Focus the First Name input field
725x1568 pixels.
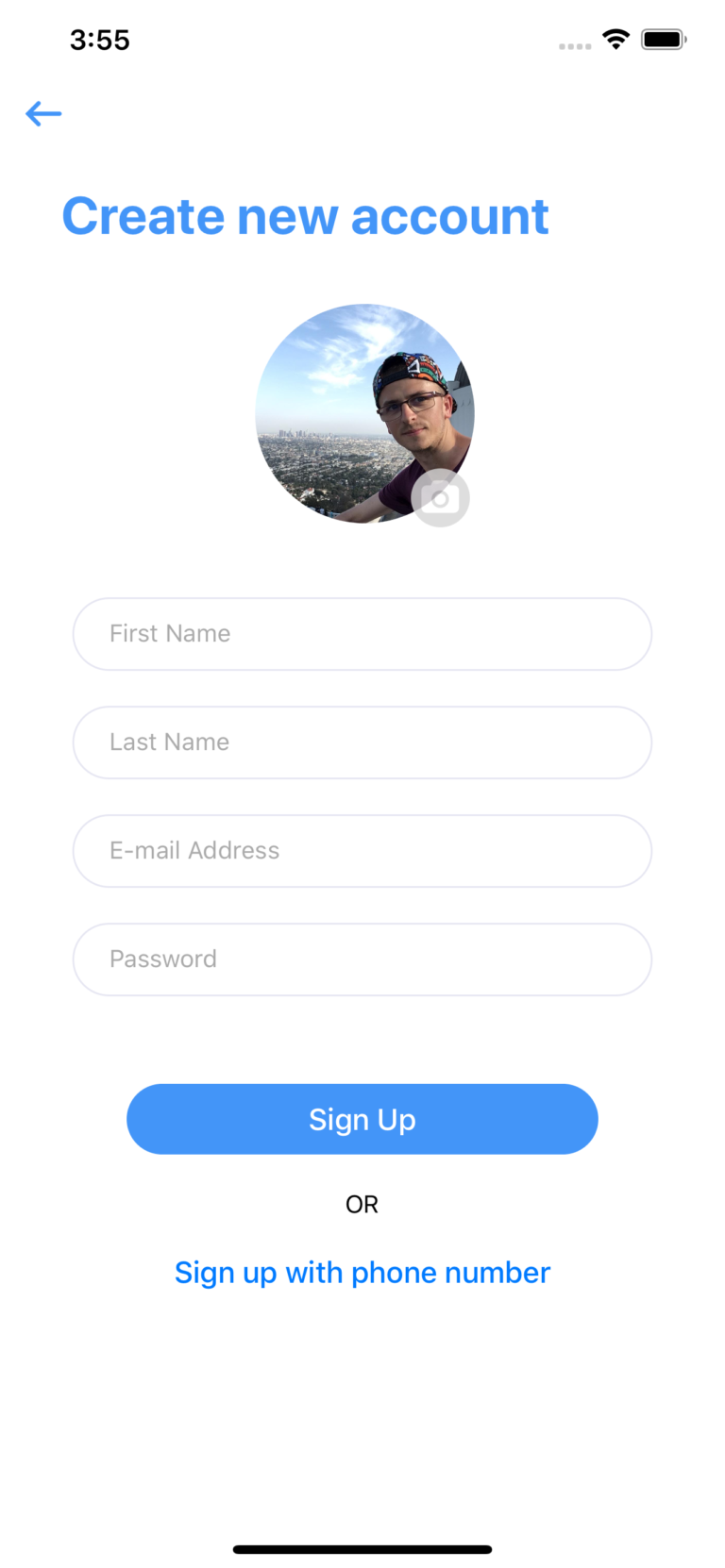[x=362, y=633]
